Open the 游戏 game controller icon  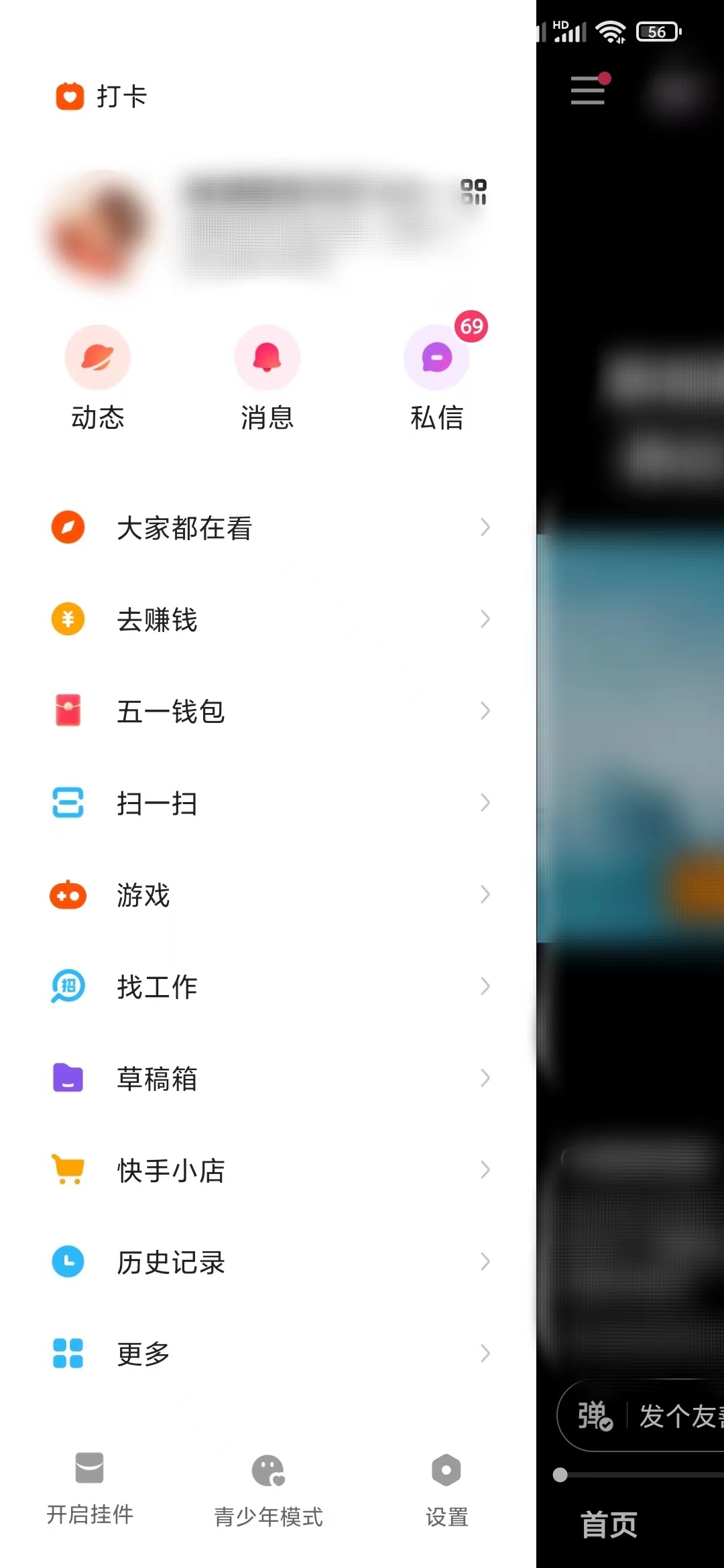[x=67, y=895]
